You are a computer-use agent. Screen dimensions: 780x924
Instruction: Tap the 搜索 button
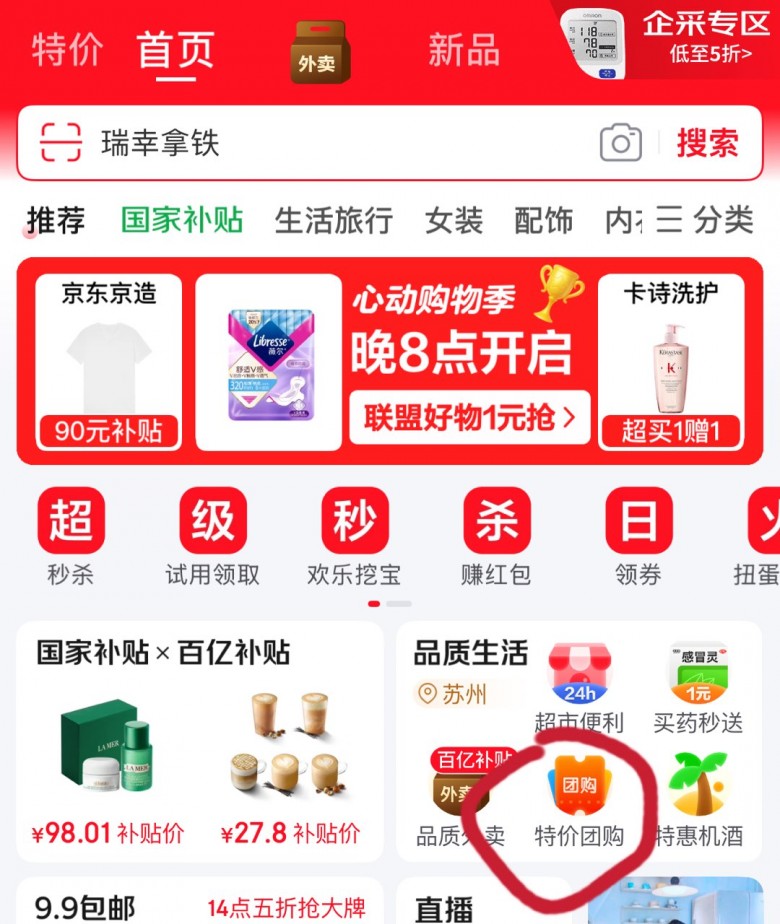pyautogui.click(x=707, y=143)
